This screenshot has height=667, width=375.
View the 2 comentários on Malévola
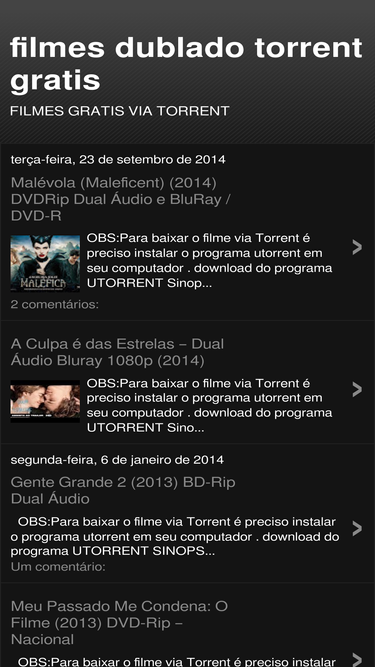tap(54, 305)
